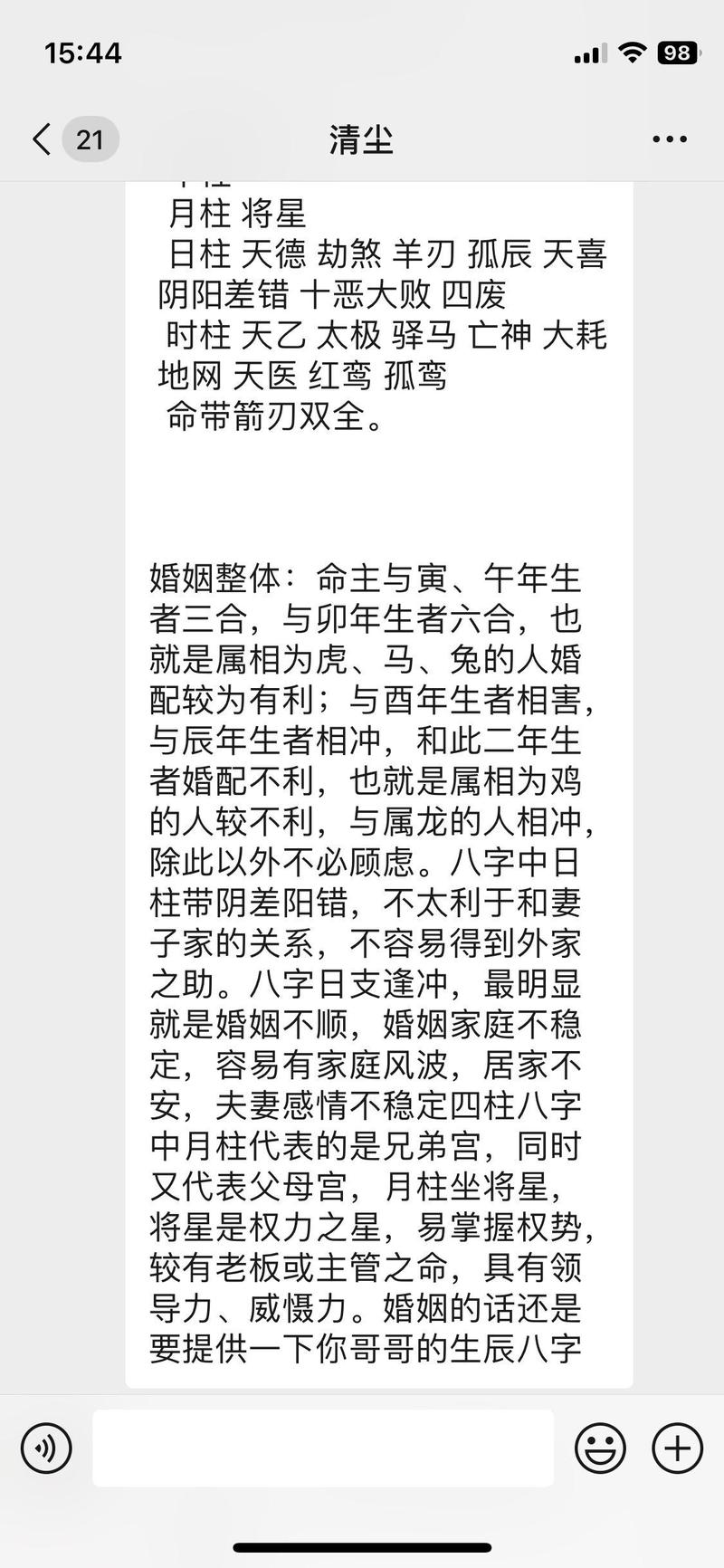Image resolution: width=724 pixels, height=1568 pixels.
Task: Switch to voice message input
Action: (46, 1448)
